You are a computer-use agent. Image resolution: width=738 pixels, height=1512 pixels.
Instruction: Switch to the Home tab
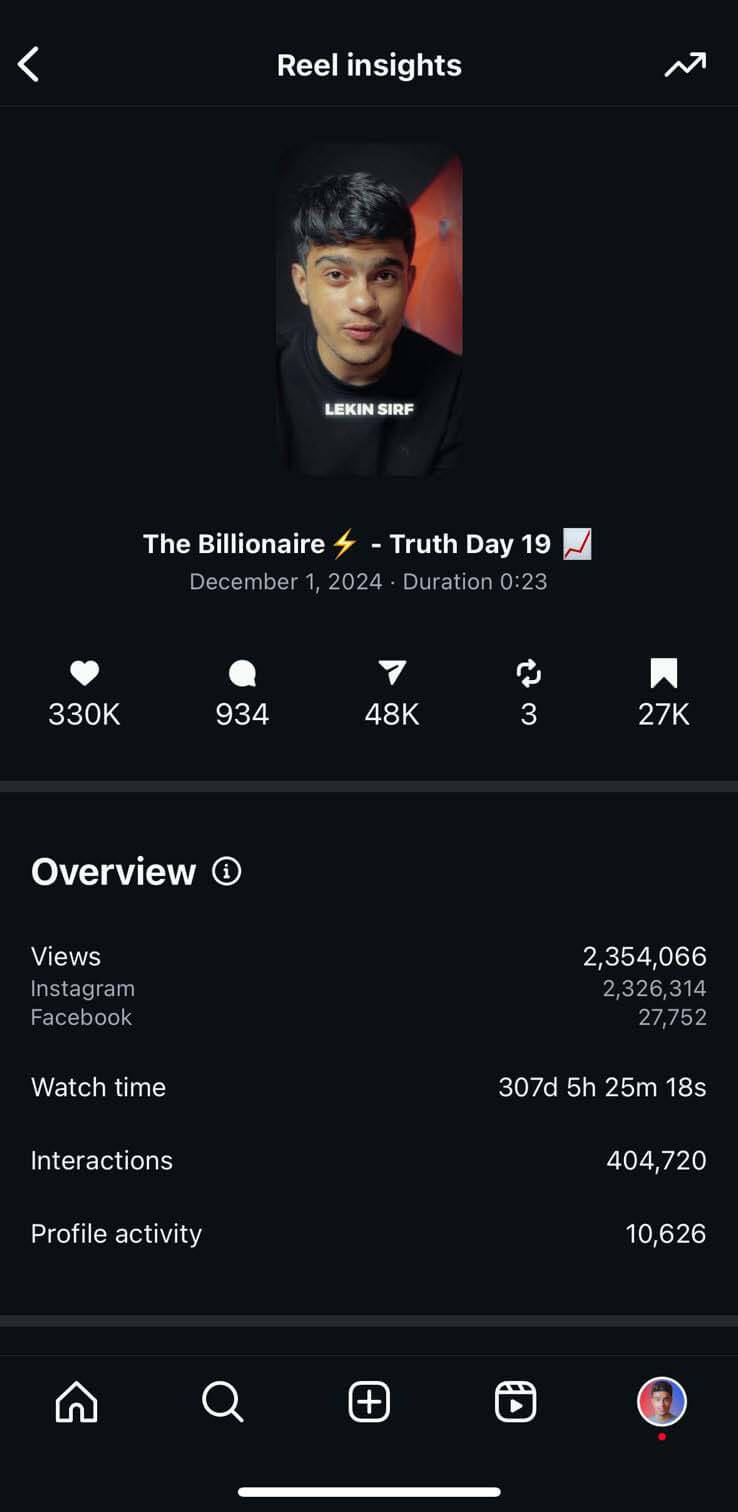77,1402
